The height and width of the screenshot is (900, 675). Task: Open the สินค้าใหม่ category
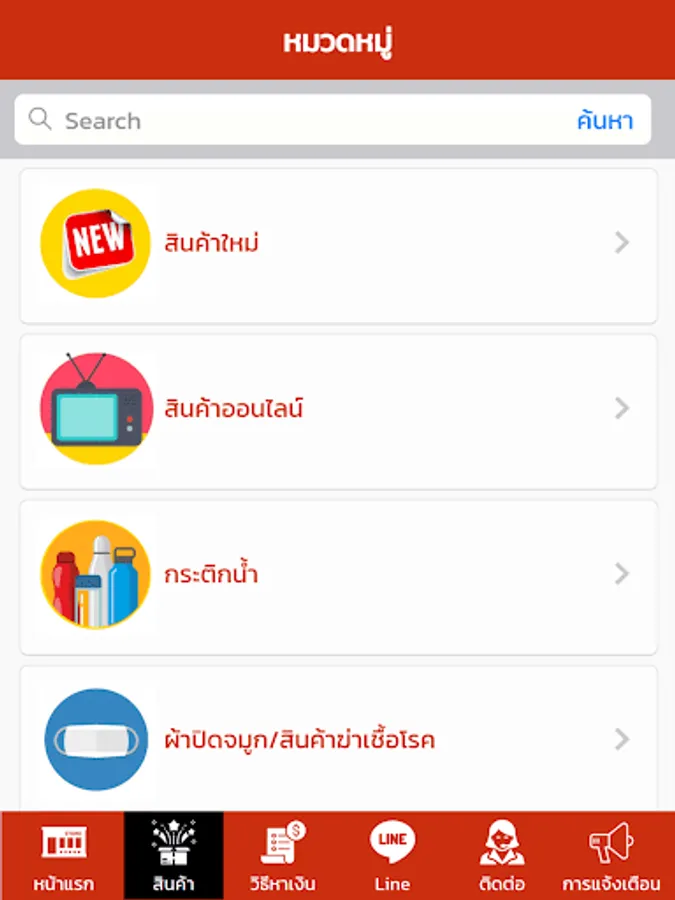click(x=338, y=245)
